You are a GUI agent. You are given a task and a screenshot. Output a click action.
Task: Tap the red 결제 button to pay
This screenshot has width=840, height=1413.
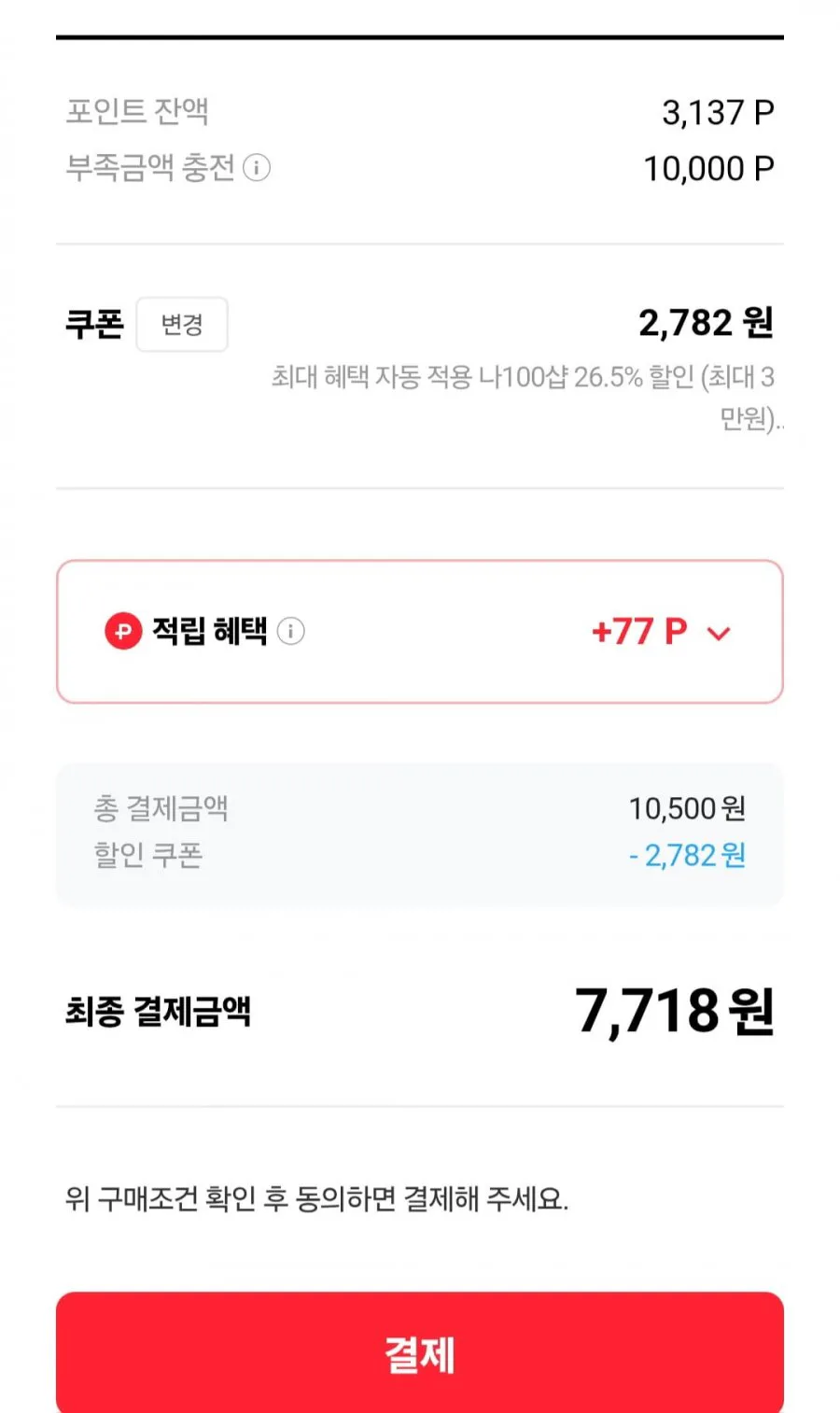(420, 1352)
